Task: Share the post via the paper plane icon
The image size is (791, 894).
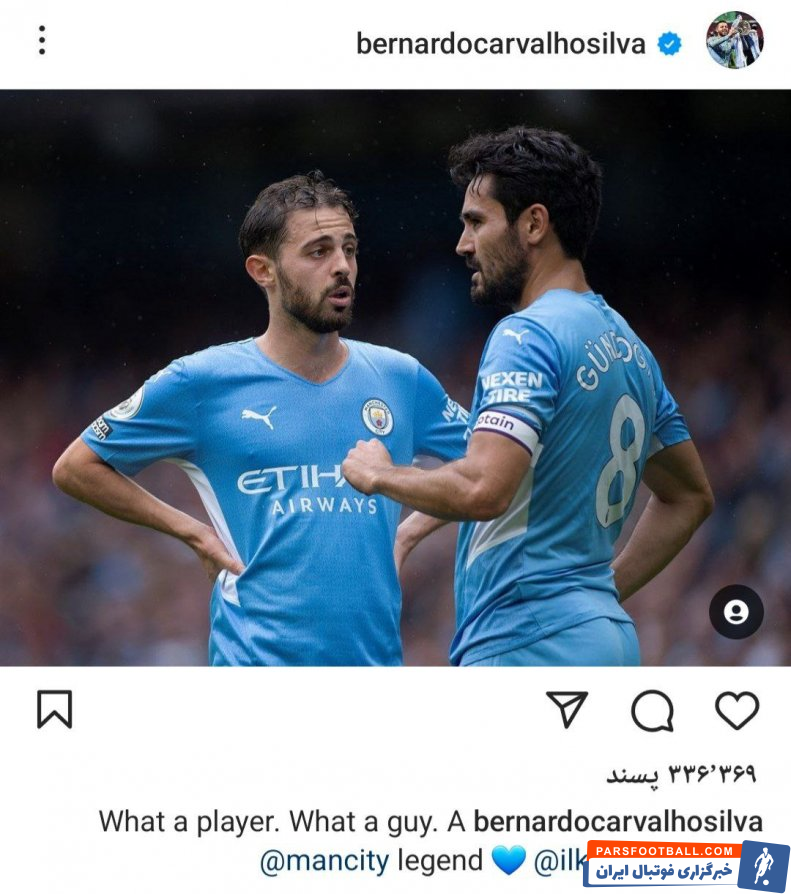Action: 567,710
